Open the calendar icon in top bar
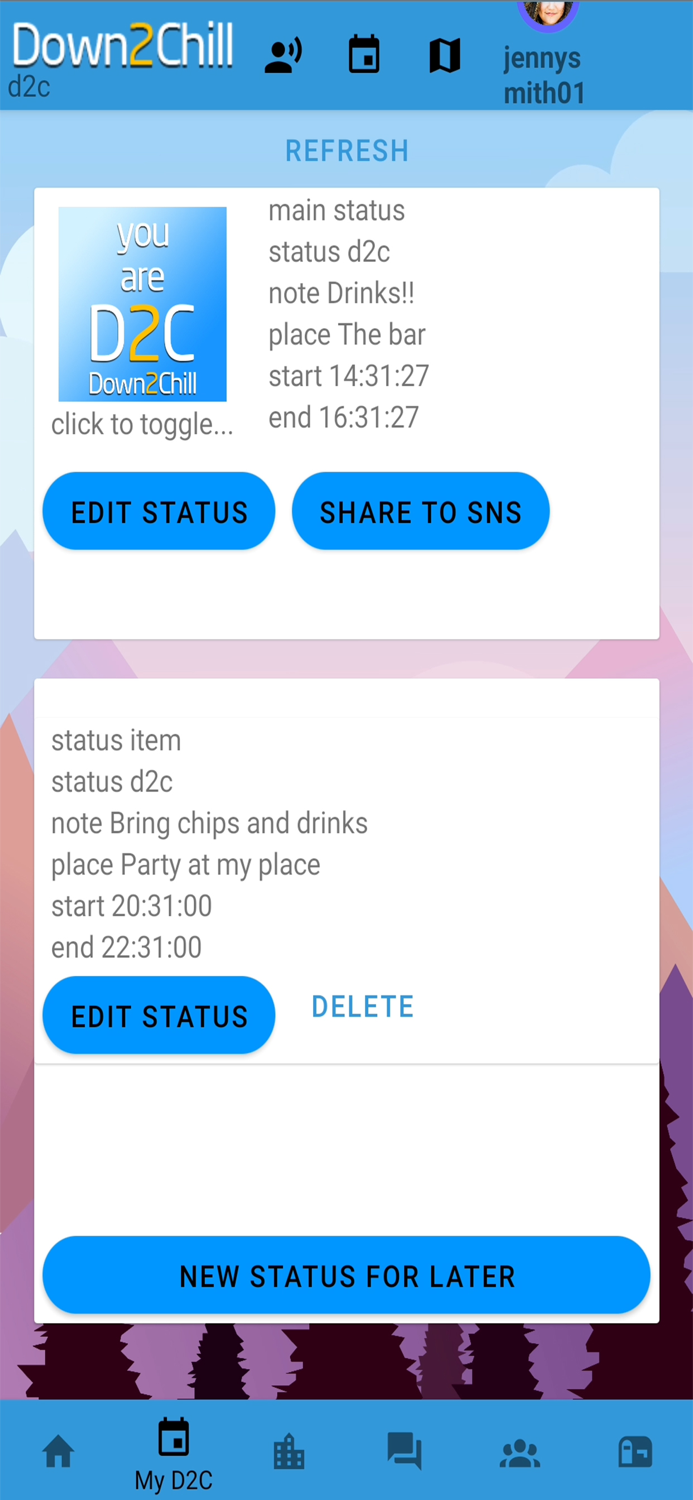The height and width of the screenshot is (1500, 693). 364,55
